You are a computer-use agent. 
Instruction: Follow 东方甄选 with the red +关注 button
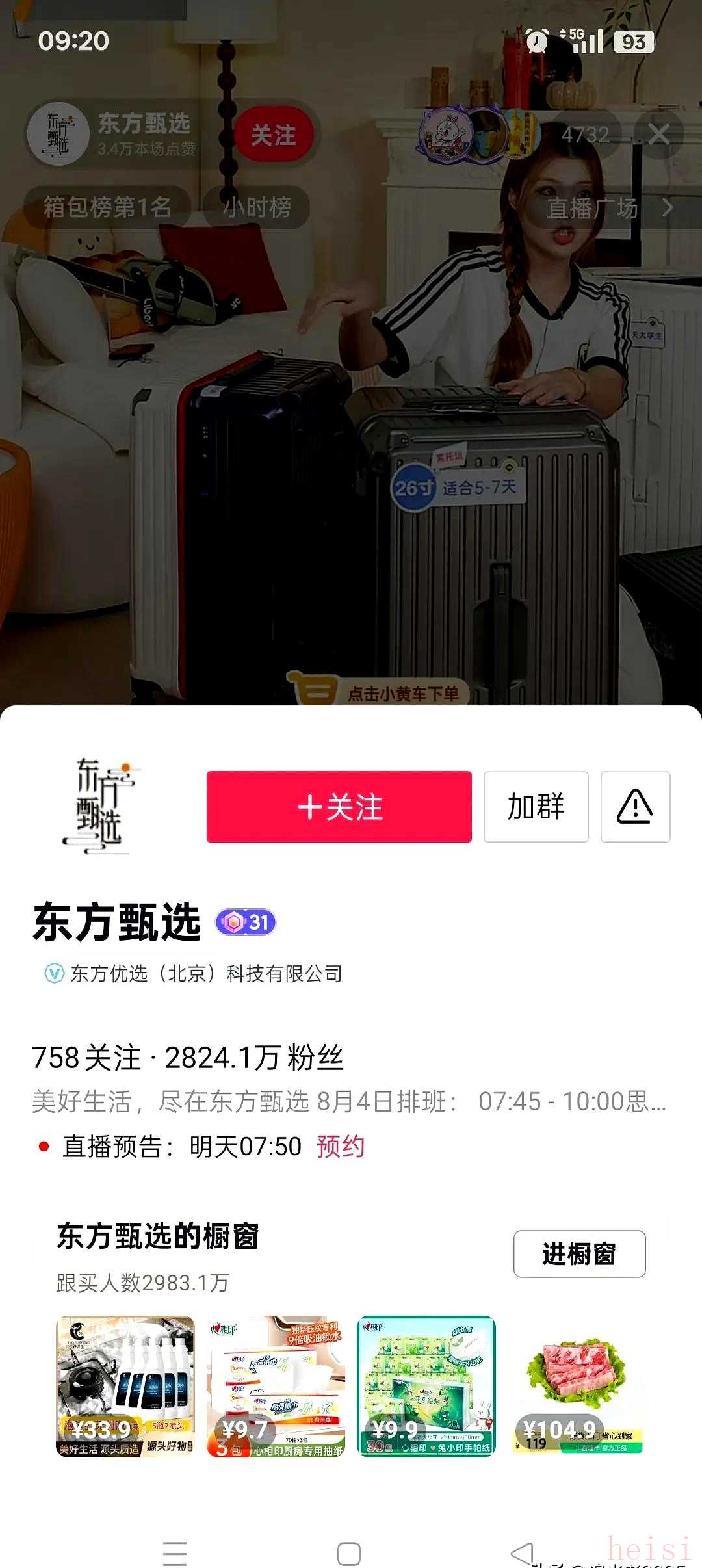[x=339, y=807]
